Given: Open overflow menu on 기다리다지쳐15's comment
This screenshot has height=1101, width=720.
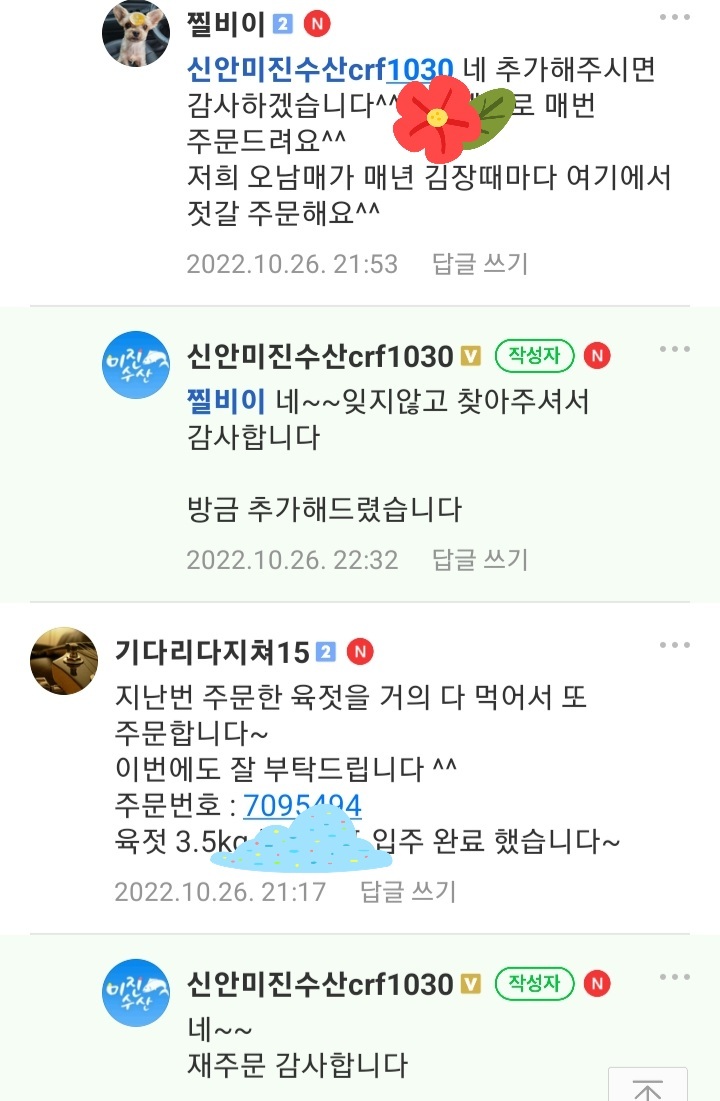Looking at the screenshot, I should pyautogui.click(x=674, y=645).
